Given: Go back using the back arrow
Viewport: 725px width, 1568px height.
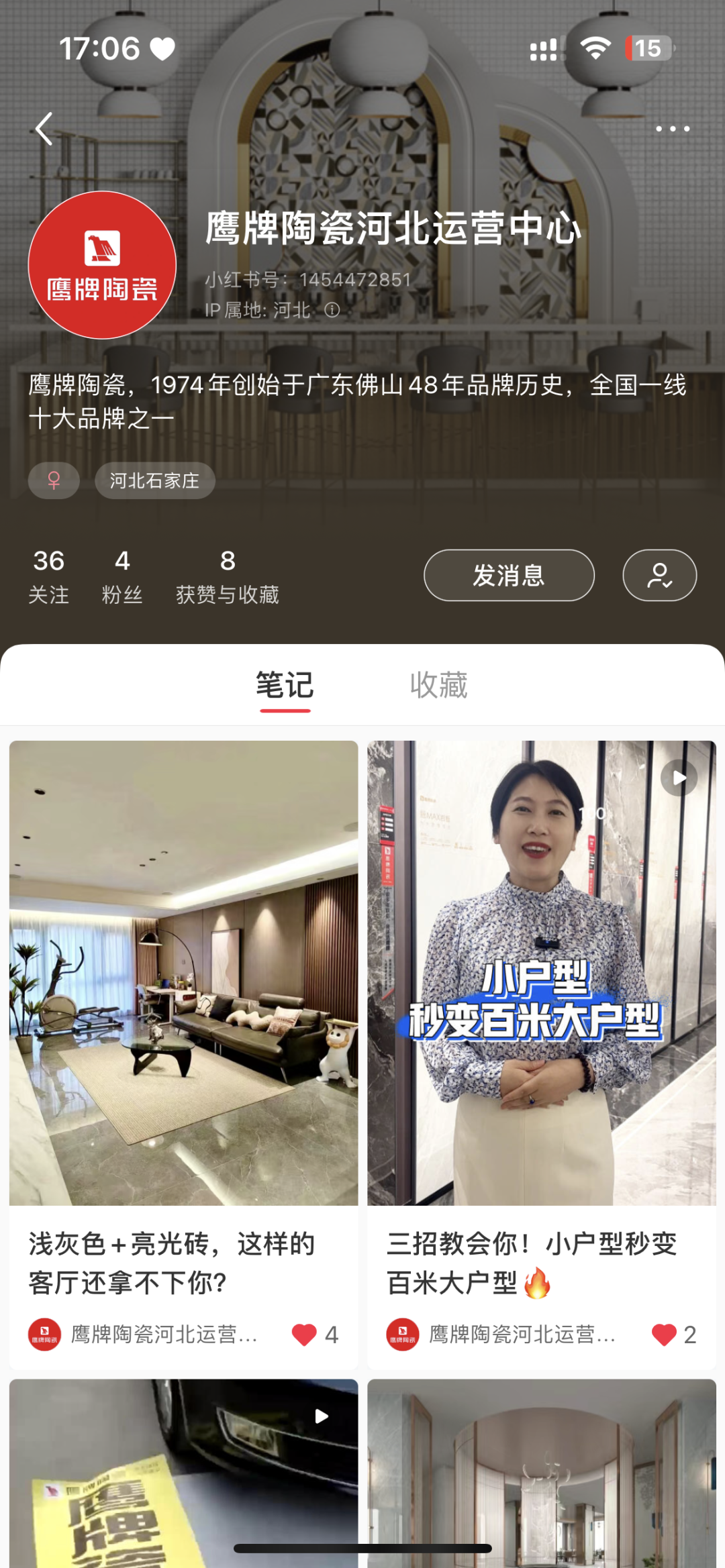Looking at the screenshot, I should 44,129.
